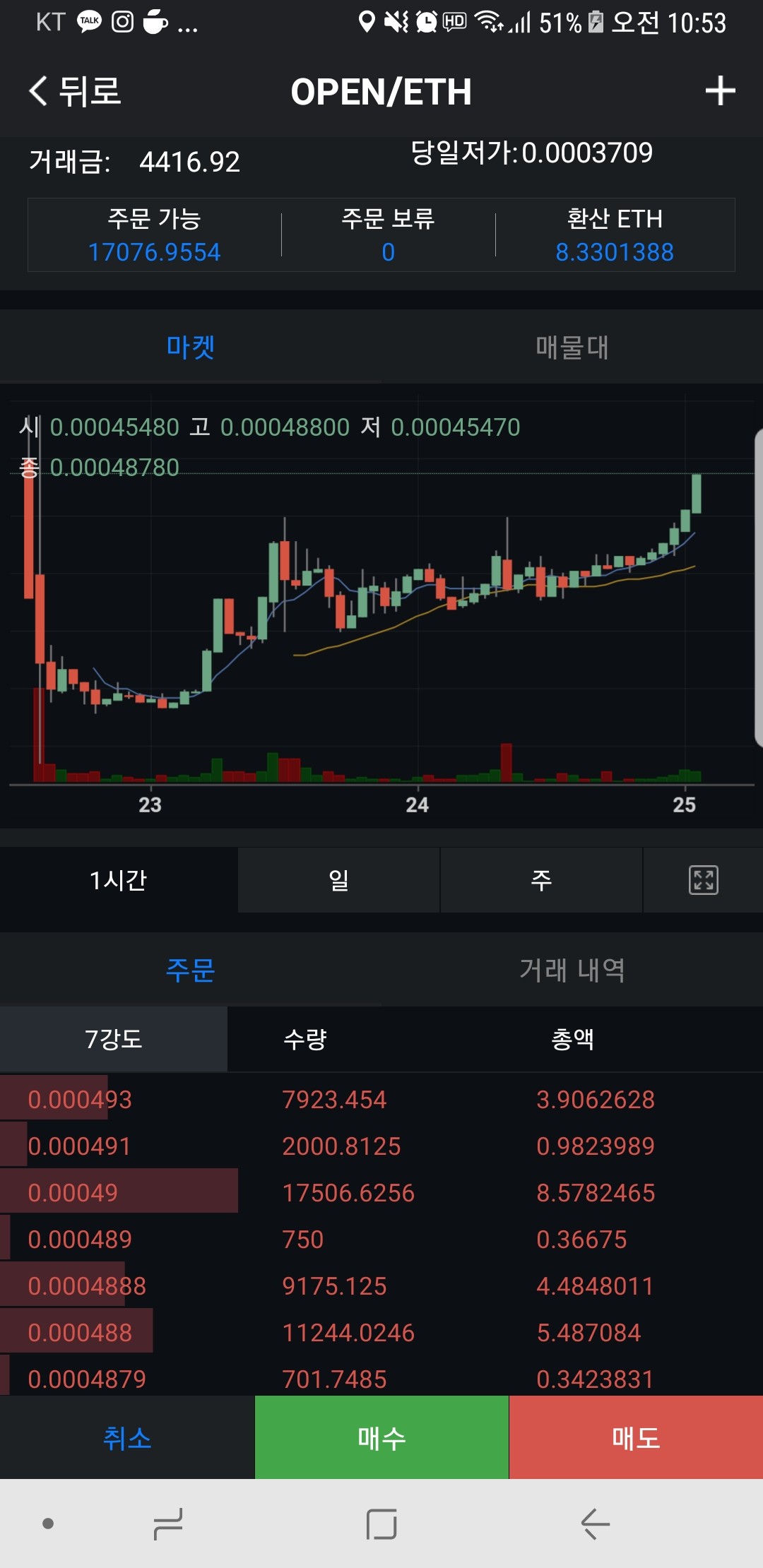Switch to the 매물대 tab

572,347
